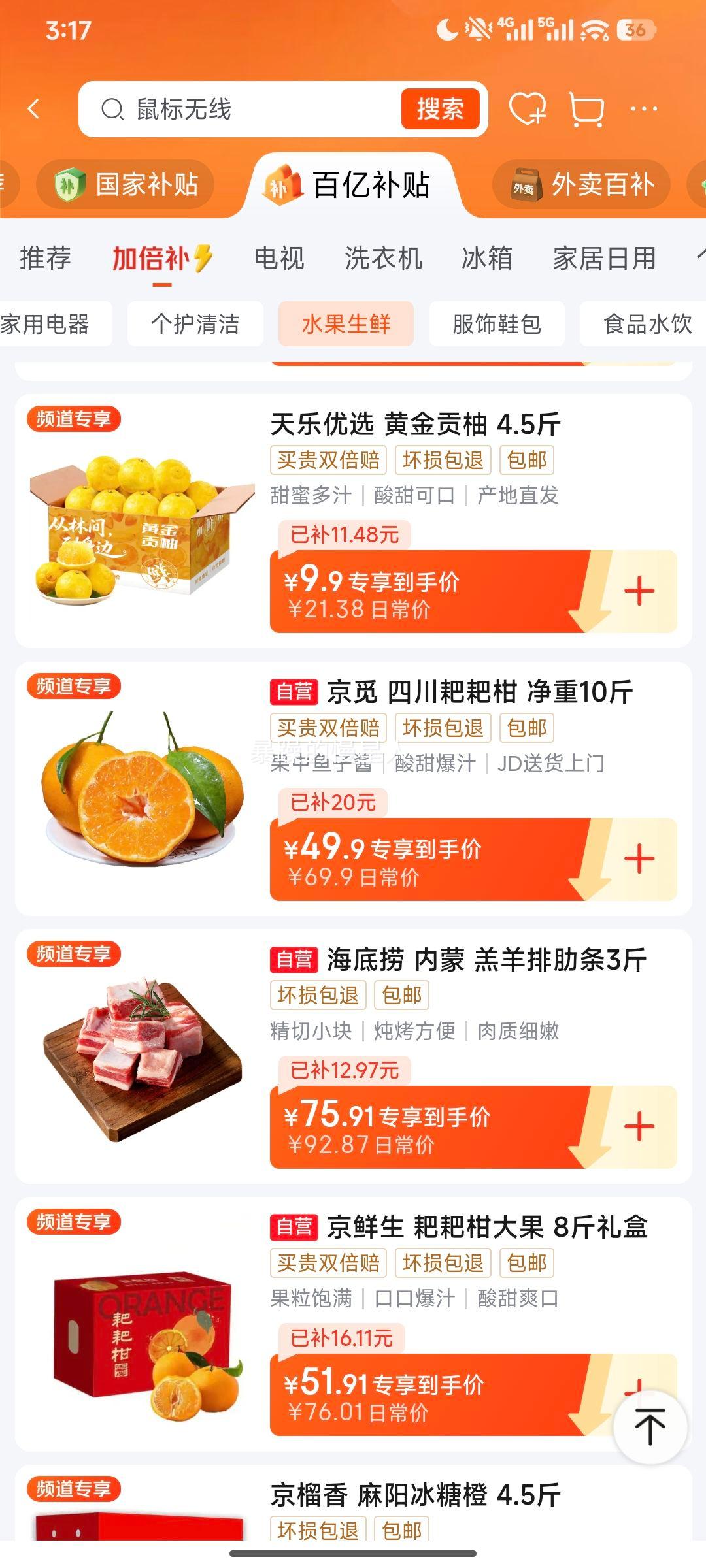Select the 电视 category tab
Screen dimensions: 706x1568
(x=279, y=258)
